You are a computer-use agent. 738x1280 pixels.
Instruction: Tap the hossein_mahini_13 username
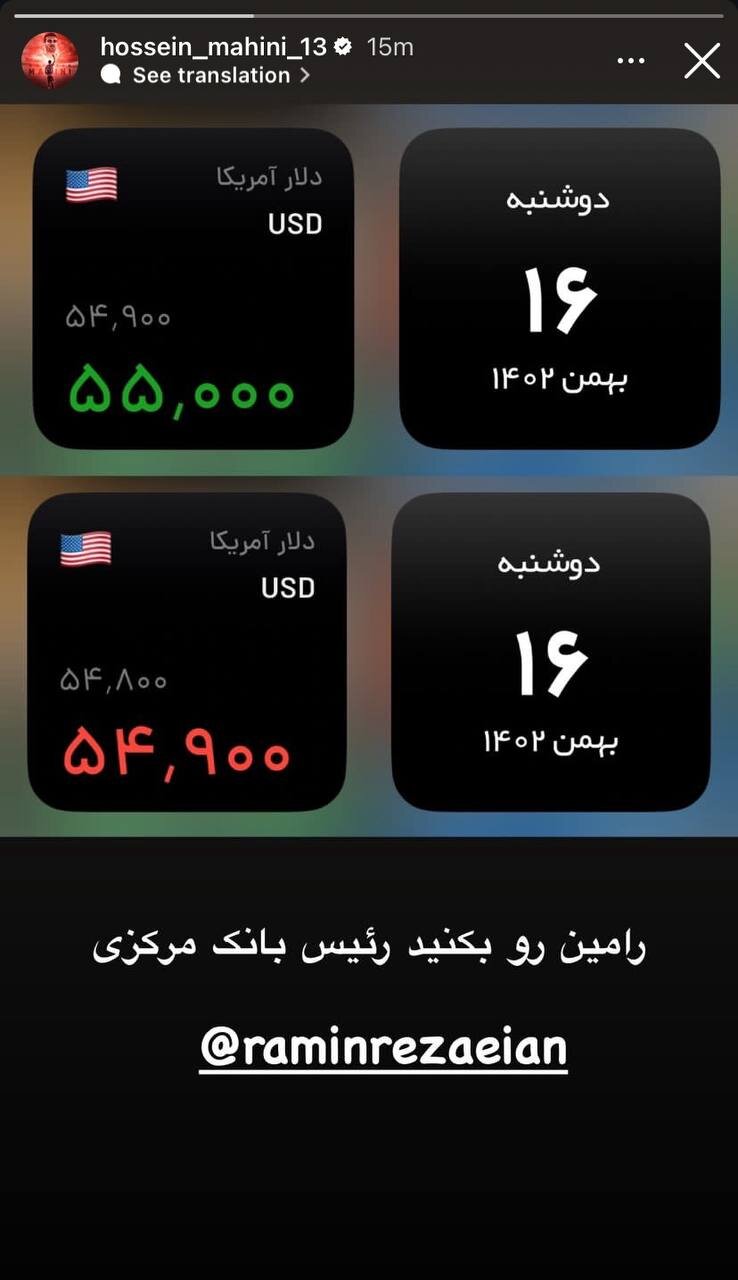[215, 46]
